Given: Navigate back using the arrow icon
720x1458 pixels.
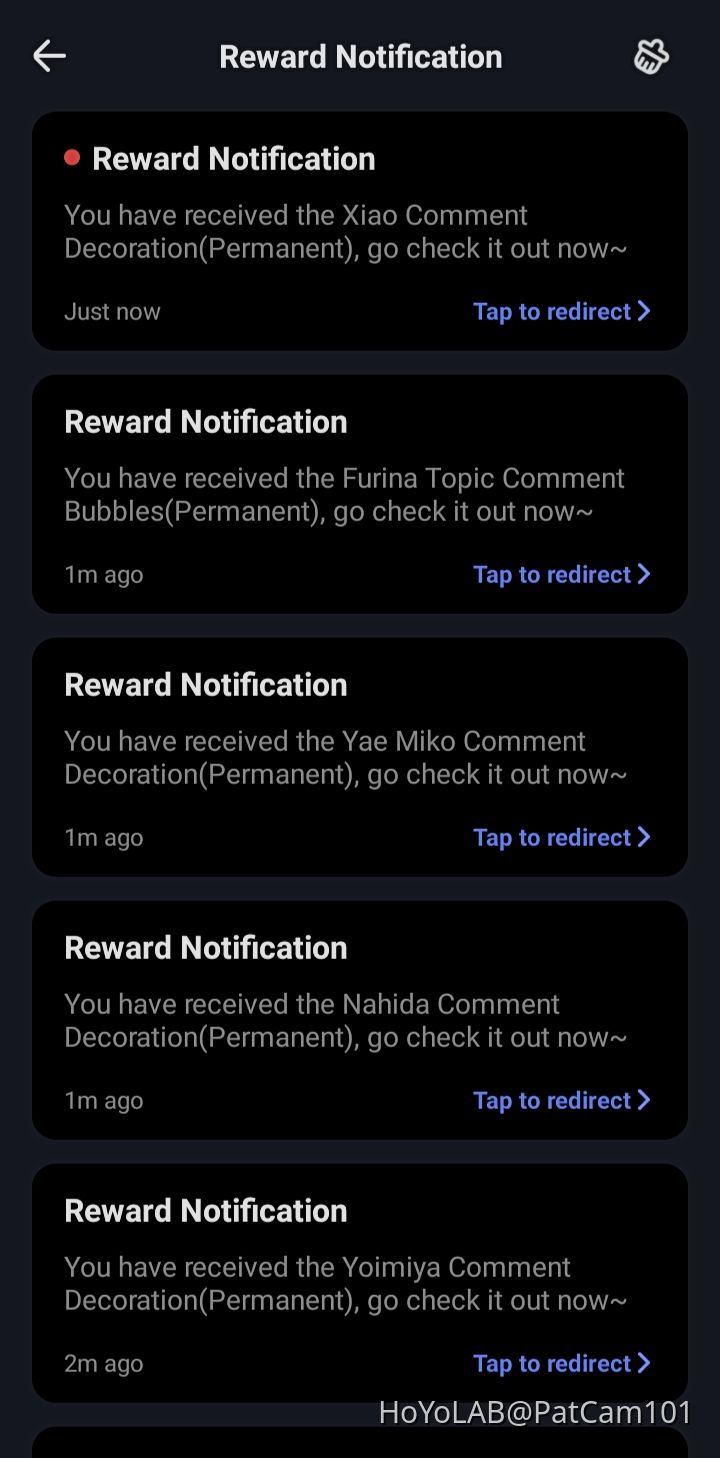Looking at the screenshot, I should [x=48, y=56].
